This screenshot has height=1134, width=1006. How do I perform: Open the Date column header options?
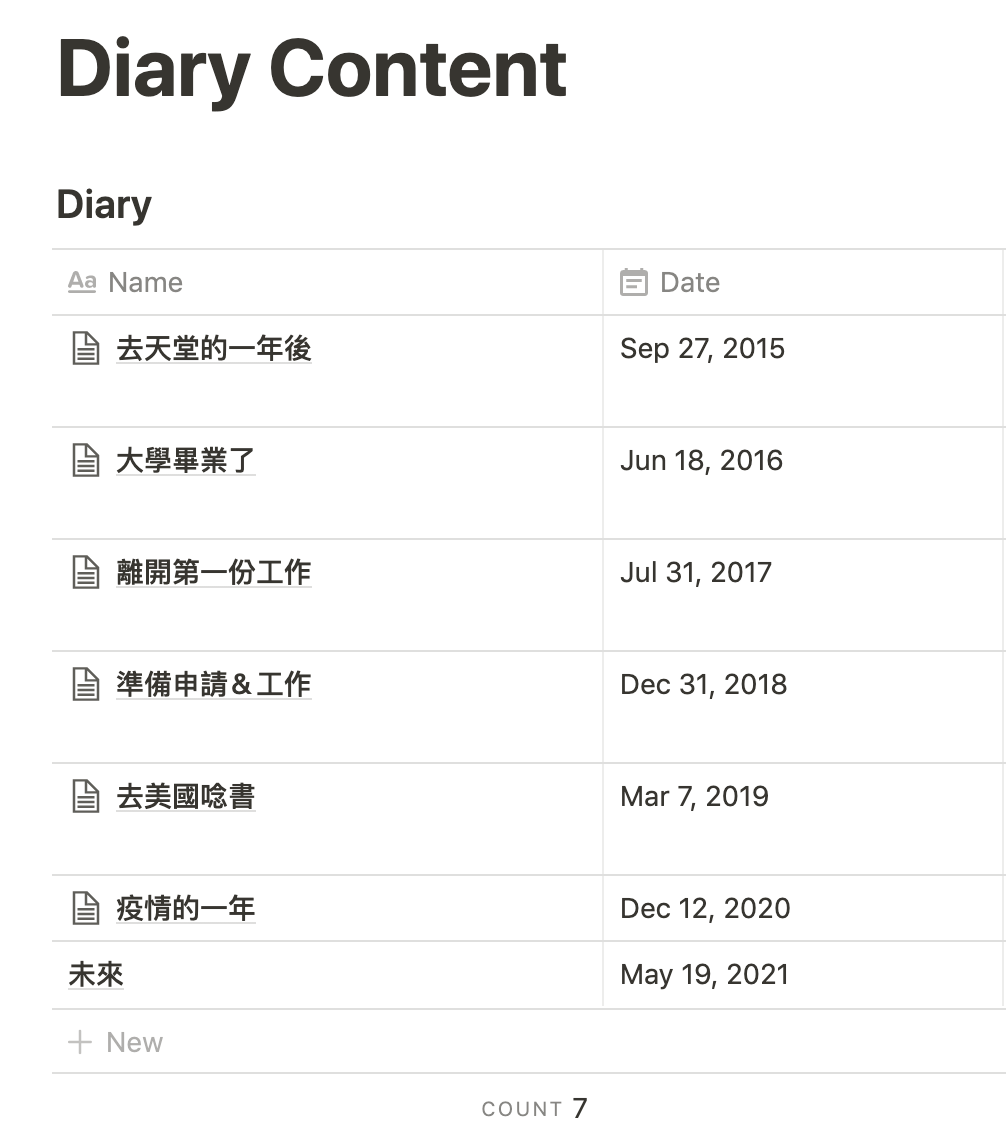(689, 283)
